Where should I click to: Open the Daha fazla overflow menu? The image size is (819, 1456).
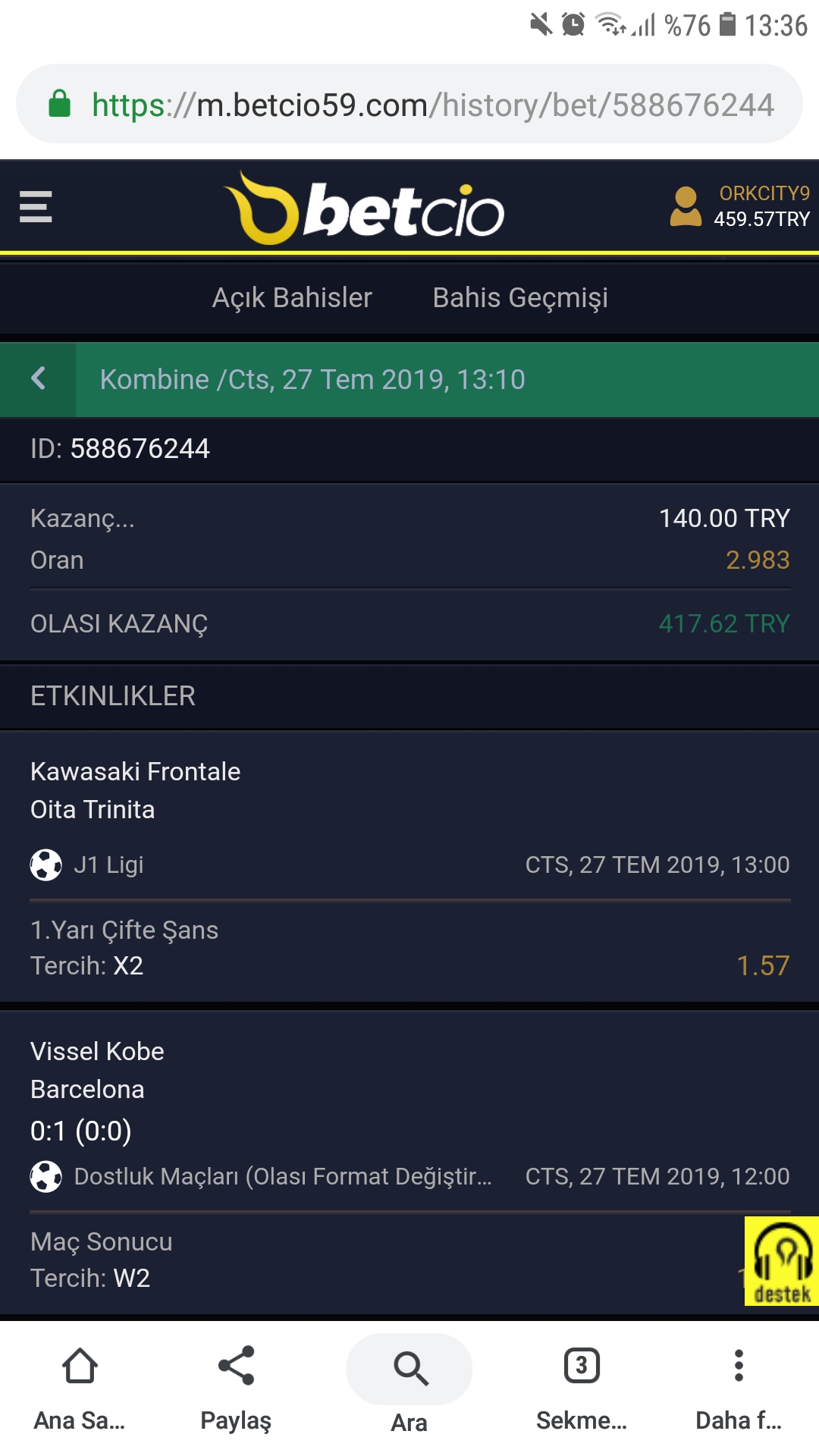coord(739,1388)
